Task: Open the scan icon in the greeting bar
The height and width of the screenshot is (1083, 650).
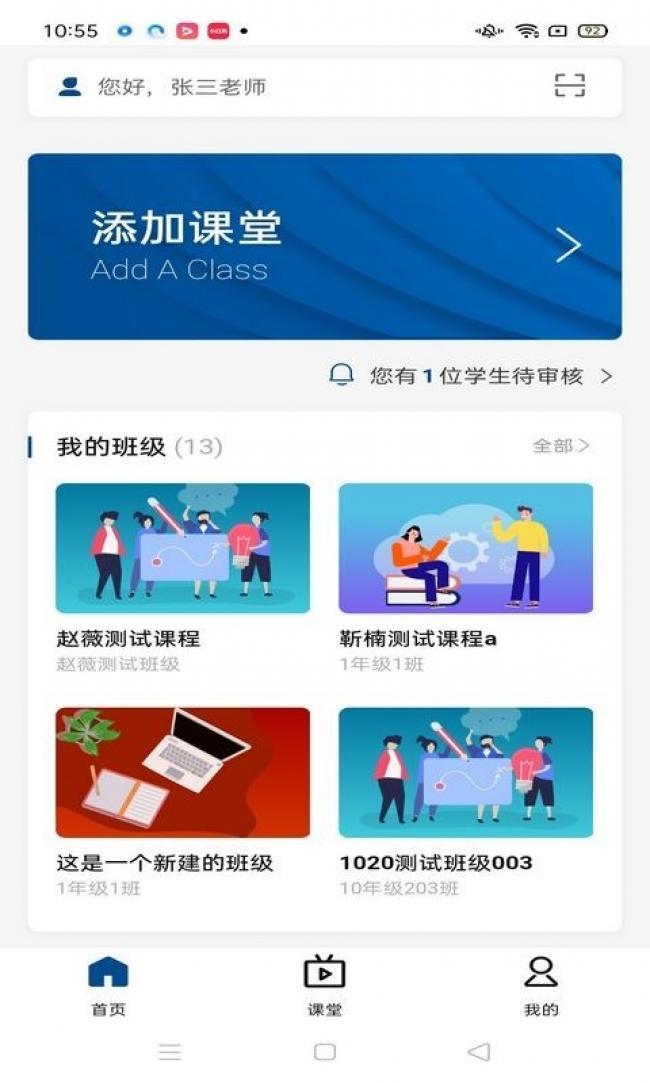Action: coord(570,86)
